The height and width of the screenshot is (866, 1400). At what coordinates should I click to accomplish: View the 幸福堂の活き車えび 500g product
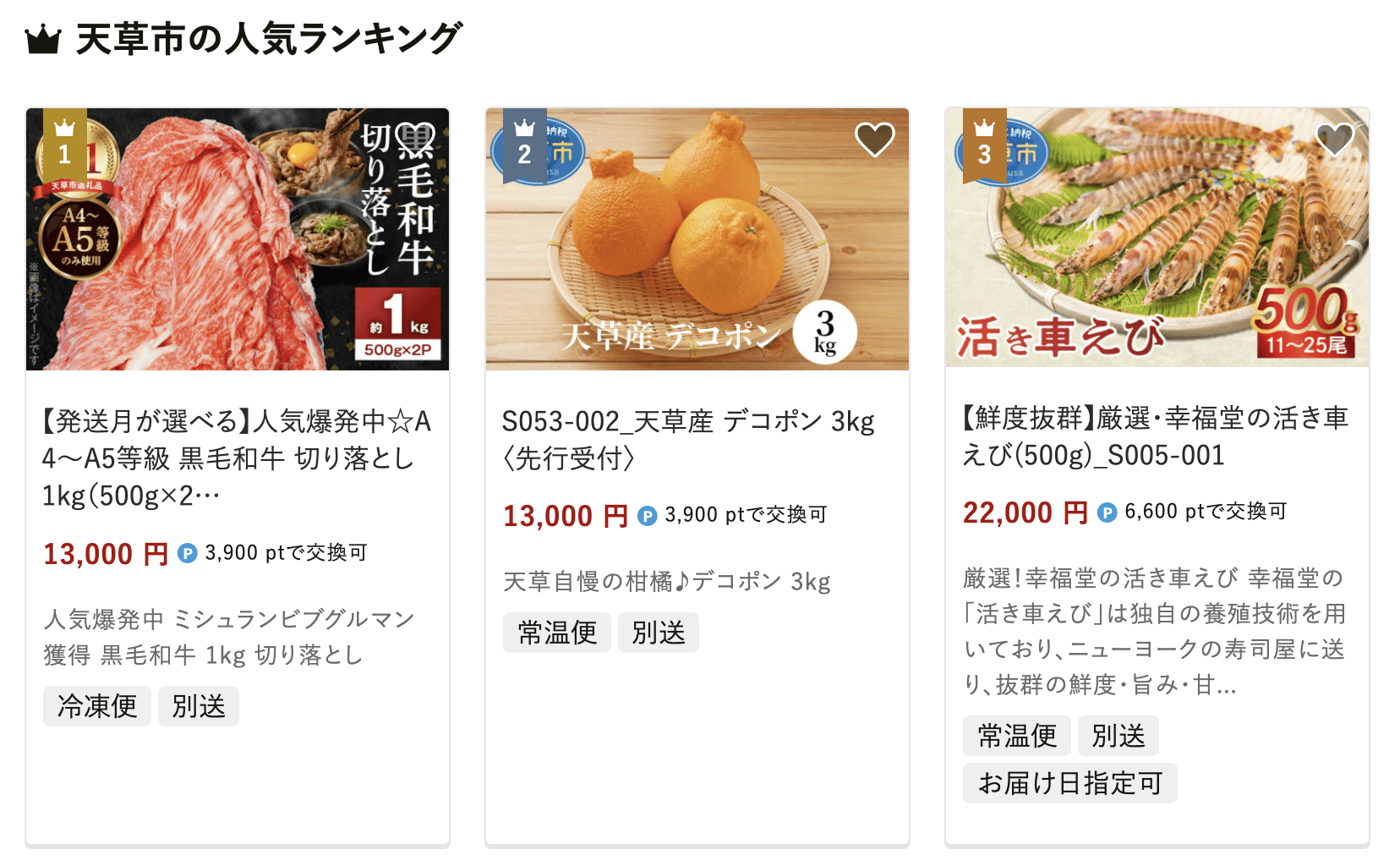[x=1155, y=436]
